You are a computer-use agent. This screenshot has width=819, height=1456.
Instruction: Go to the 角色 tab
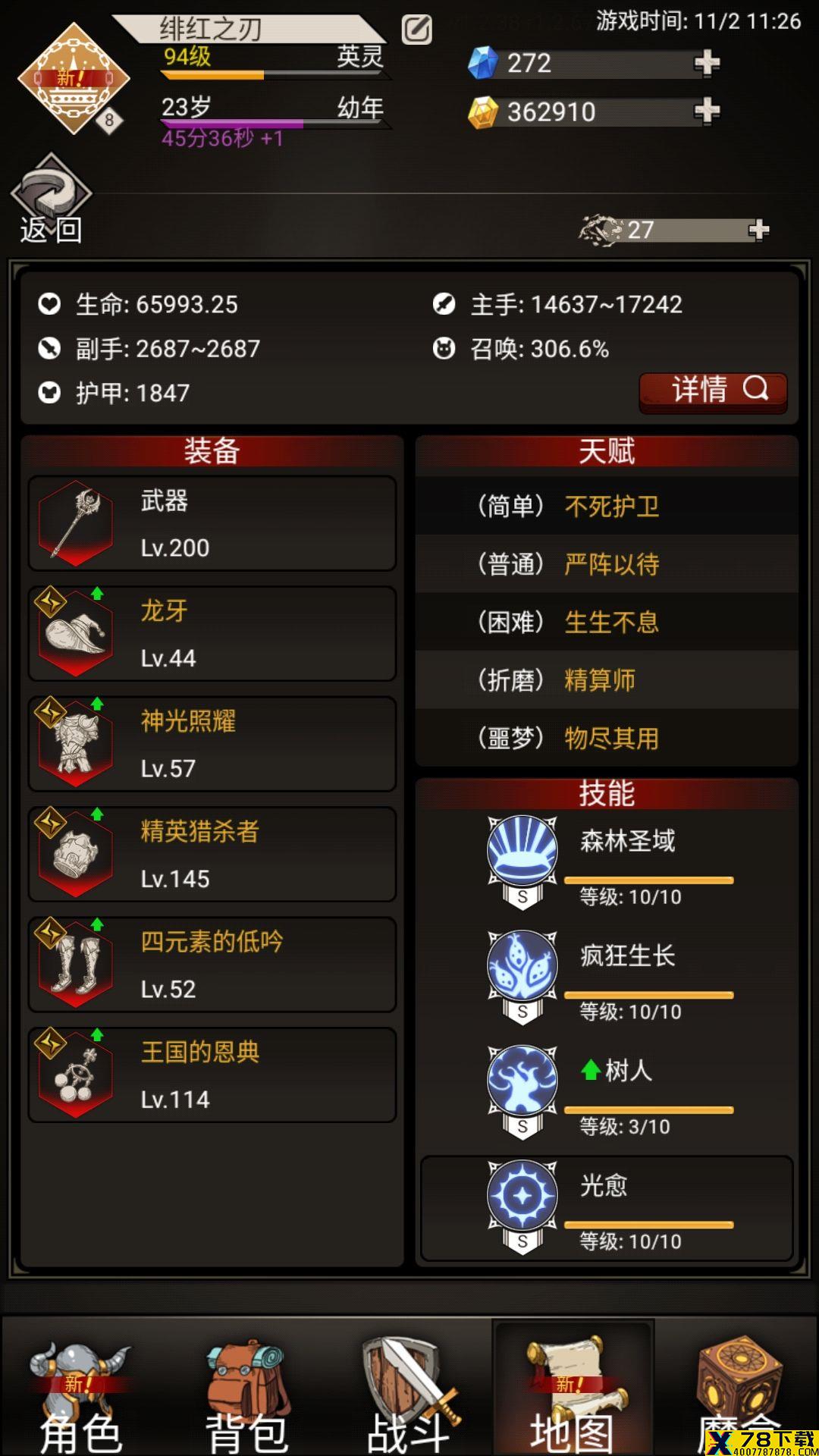coord(81,1395)
